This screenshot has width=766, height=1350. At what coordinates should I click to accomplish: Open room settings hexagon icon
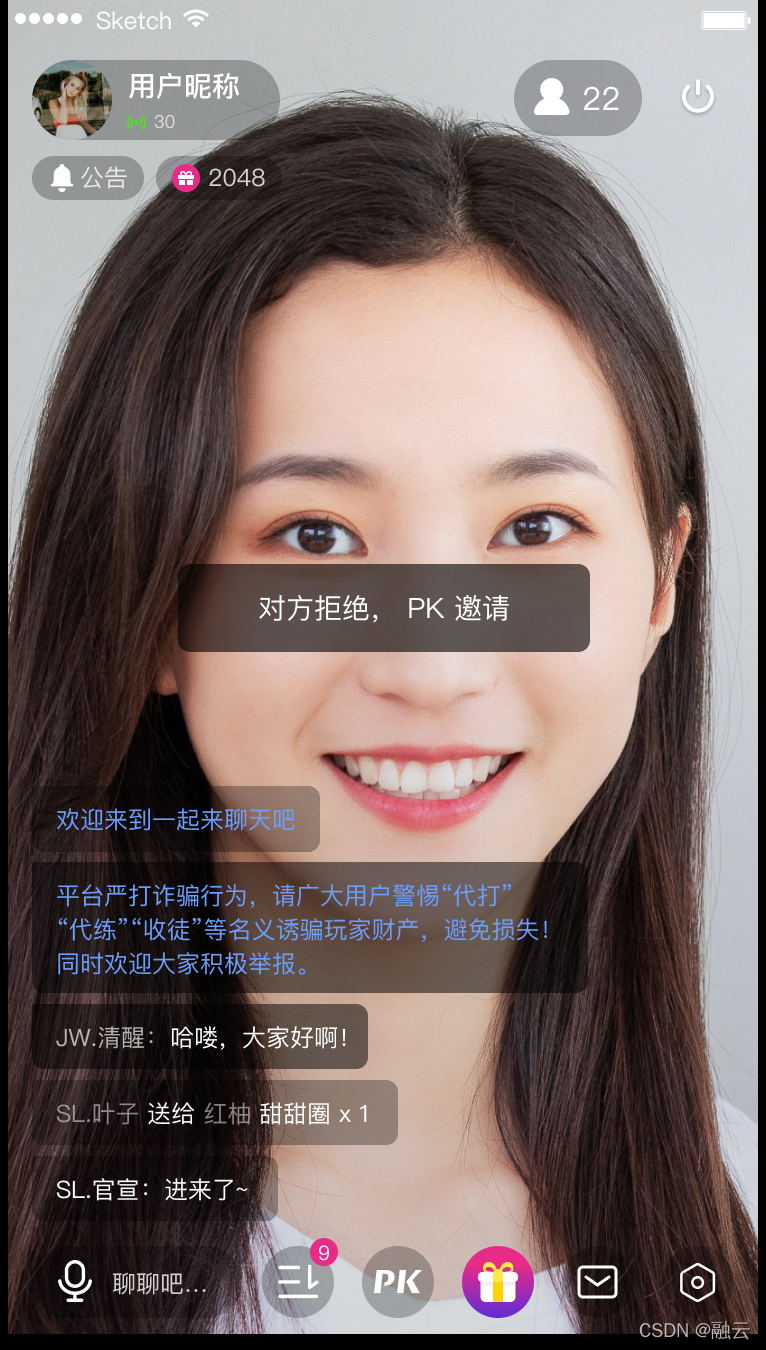697,1282
